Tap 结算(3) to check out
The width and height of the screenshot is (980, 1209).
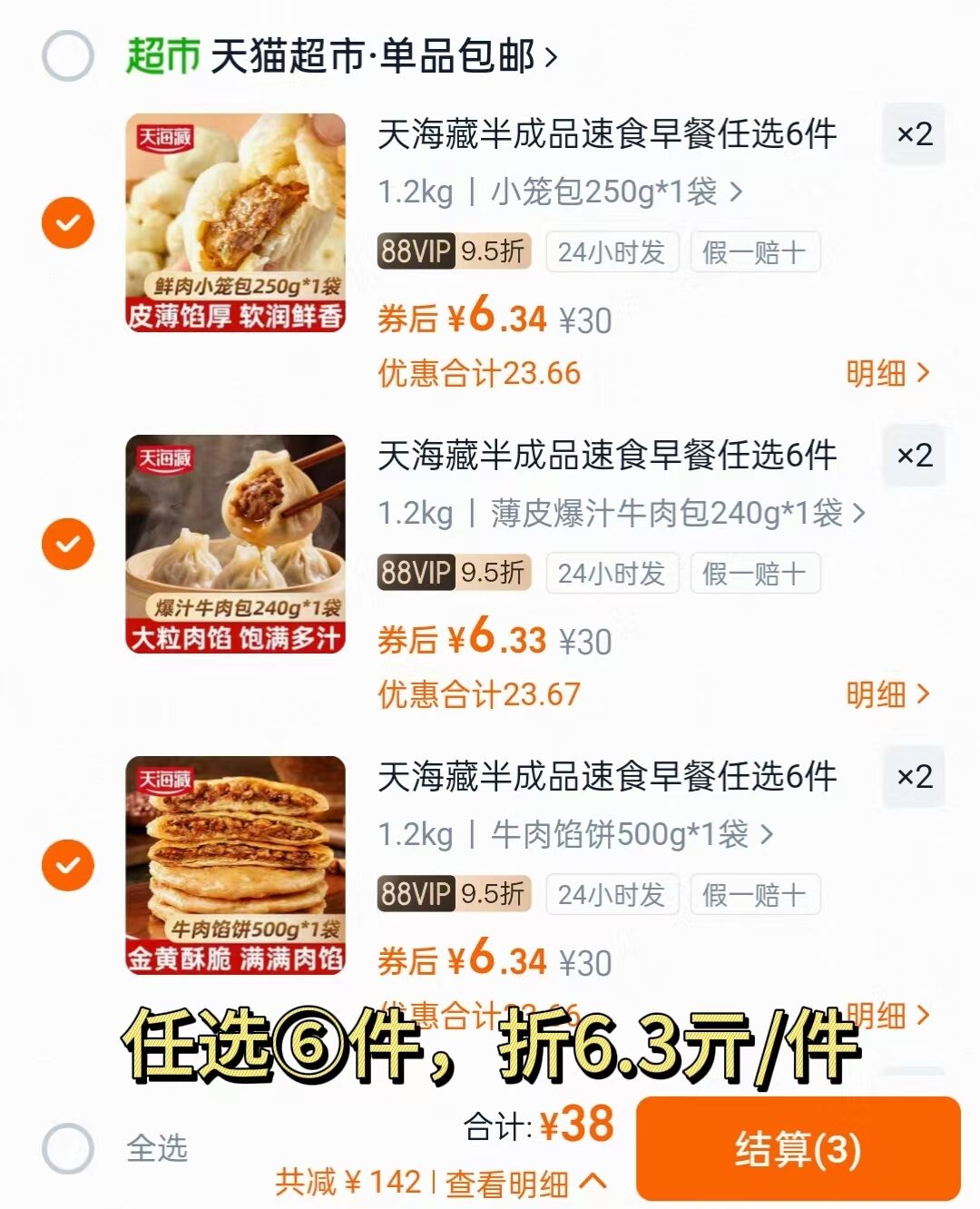pyautogui.click(x=798, y=1149)
